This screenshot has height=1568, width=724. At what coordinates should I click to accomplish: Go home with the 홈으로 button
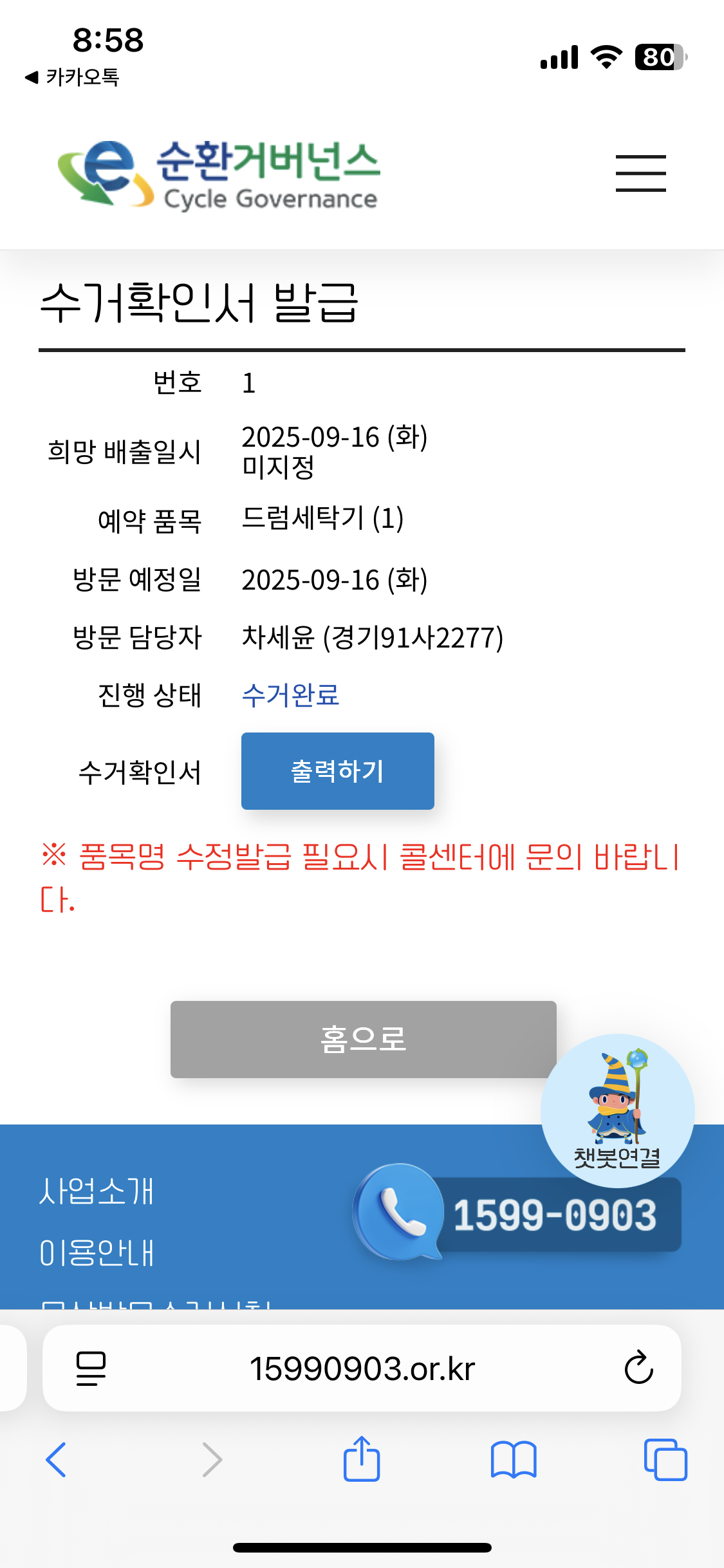[x=363, y=1039]
